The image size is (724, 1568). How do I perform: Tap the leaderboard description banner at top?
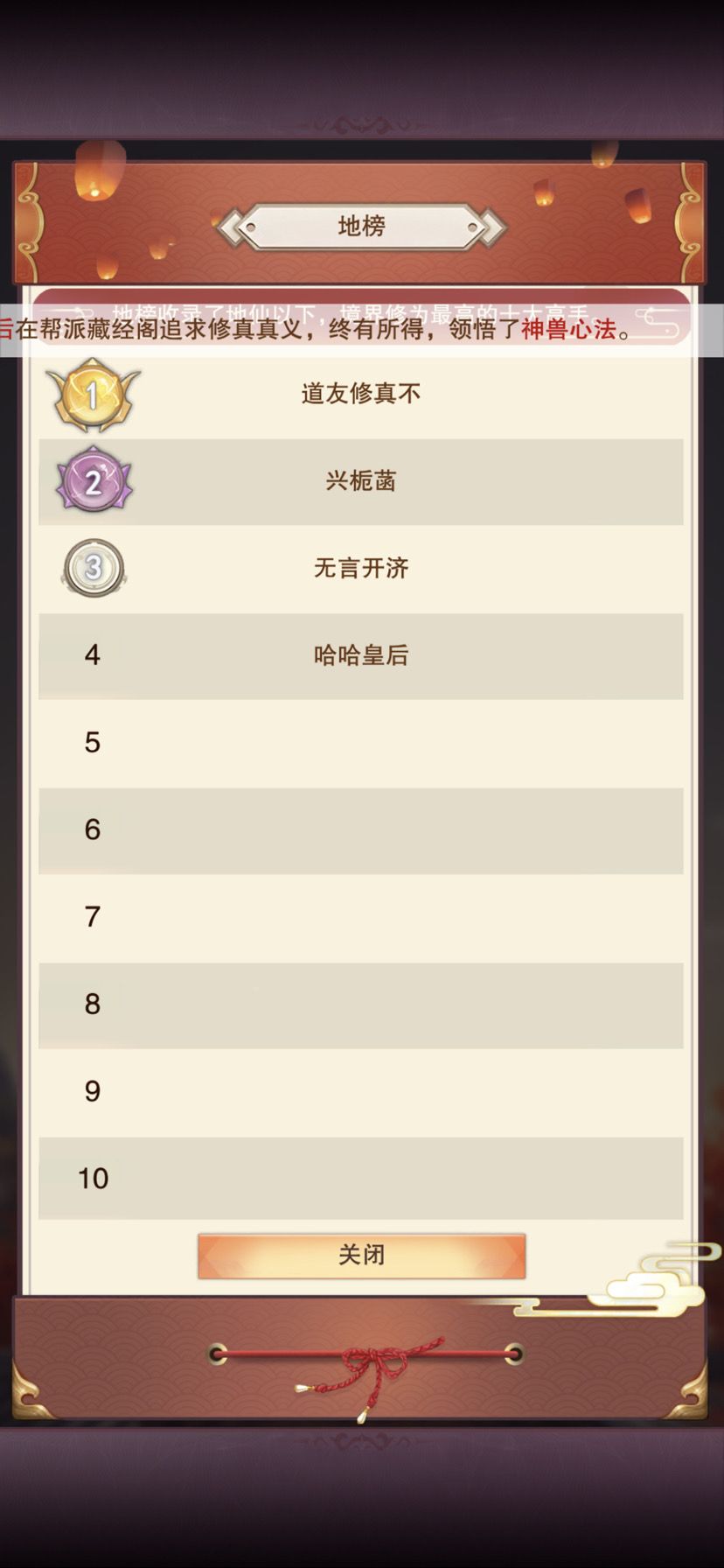click(362, 308)
